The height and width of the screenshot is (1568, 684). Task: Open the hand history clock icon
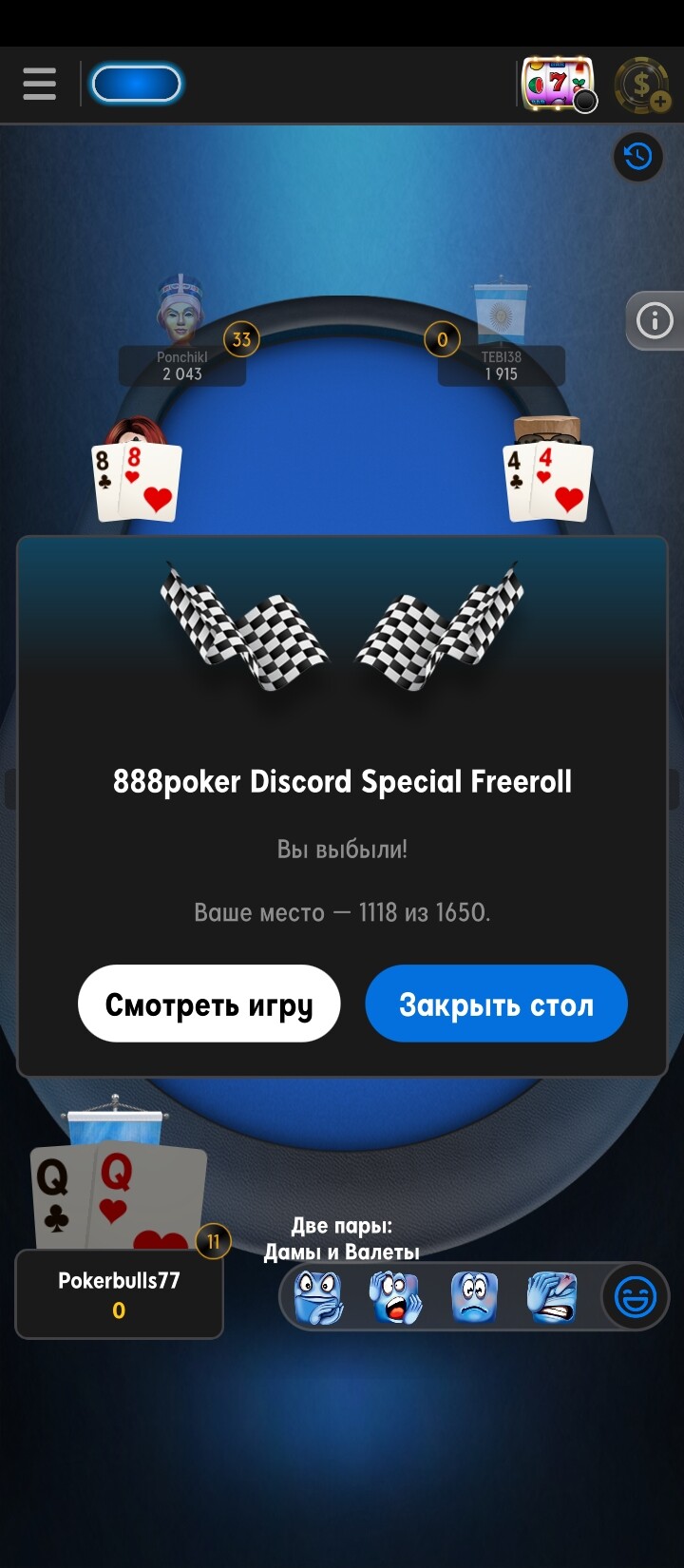tap(637, 156)
